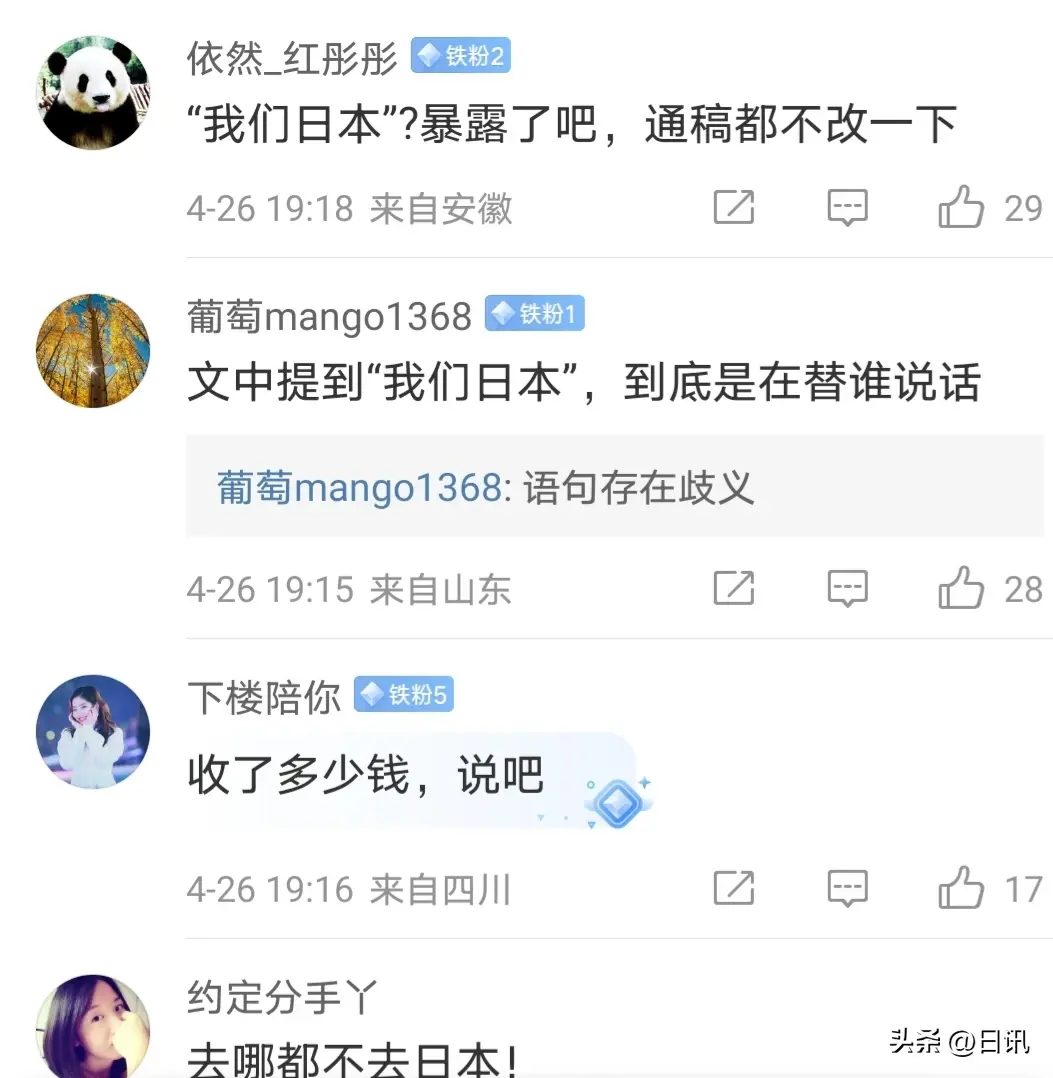
Task: Share 下楼陪你's comment
Action: tap(733, 888)
